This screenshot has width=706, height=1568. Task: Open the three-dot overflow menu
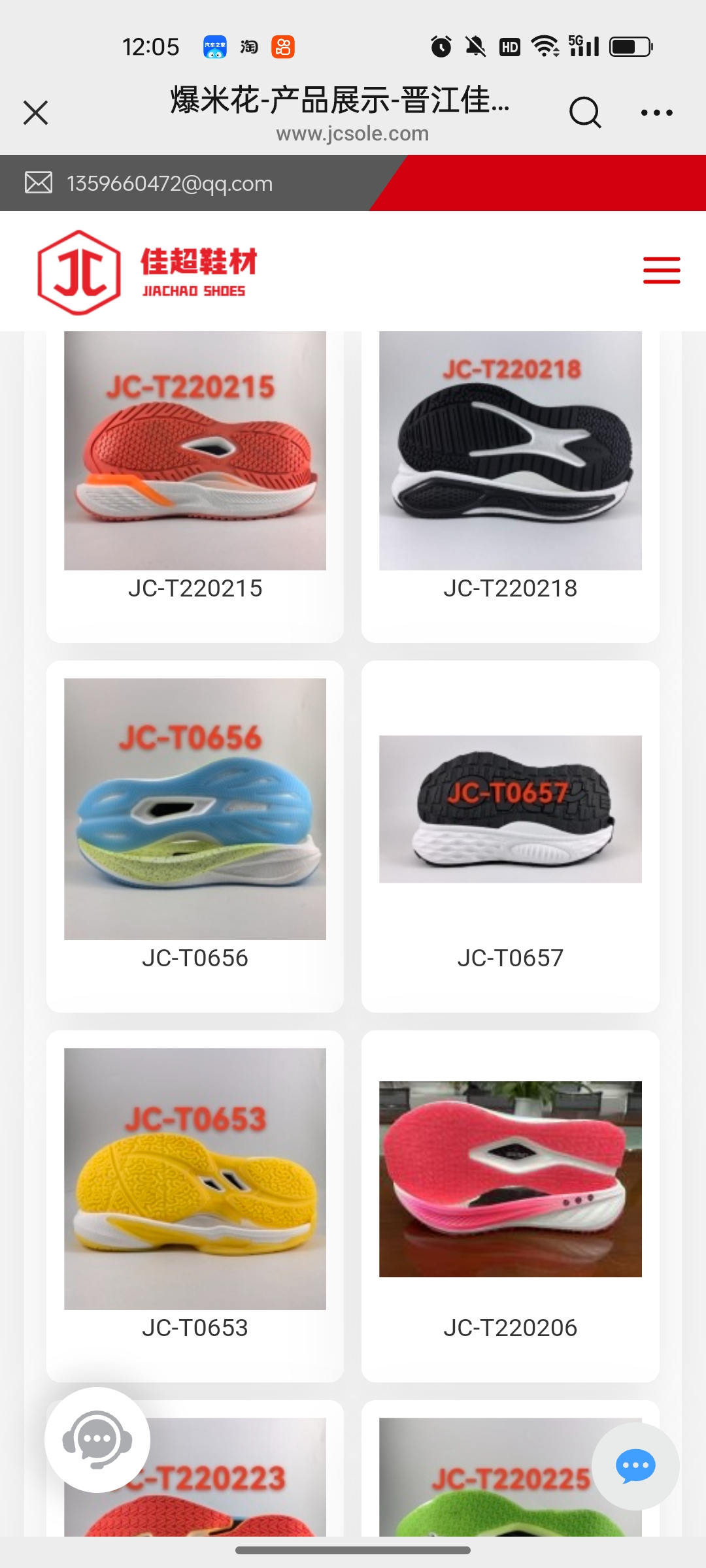tap(656, 112)
